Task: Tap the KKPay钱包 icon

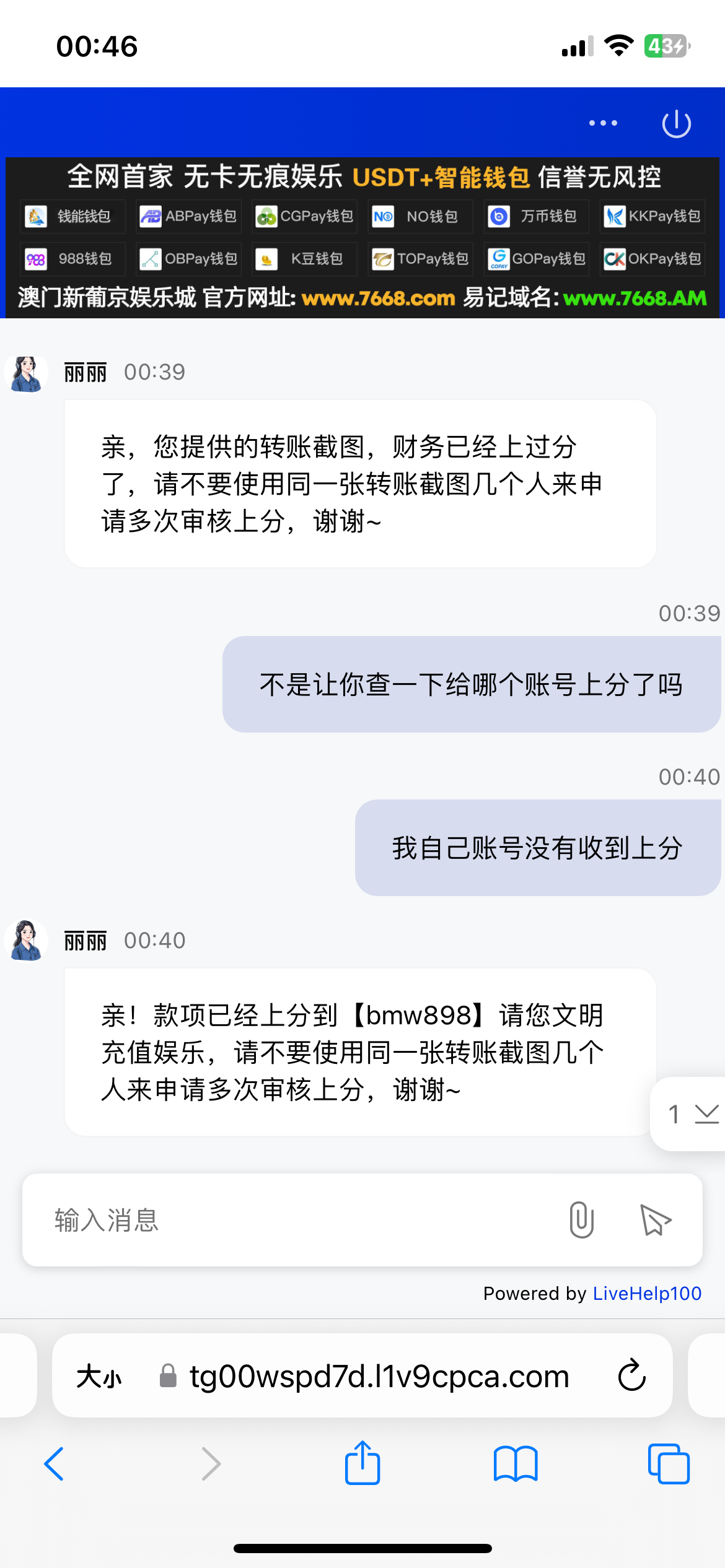Action: point(652,217)
